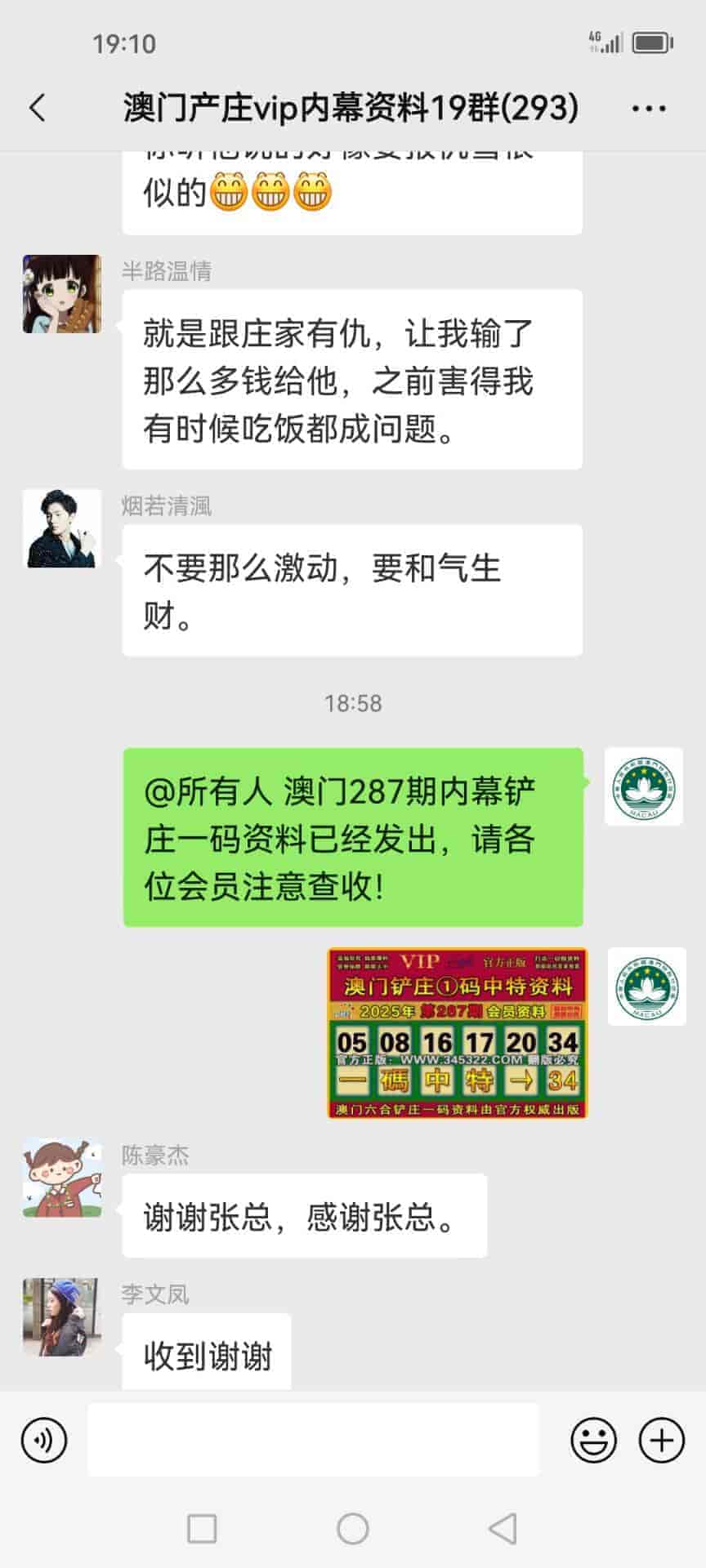Open 李文凤's profile avatar
706x1568 pixels.
tap(62, 1317)
